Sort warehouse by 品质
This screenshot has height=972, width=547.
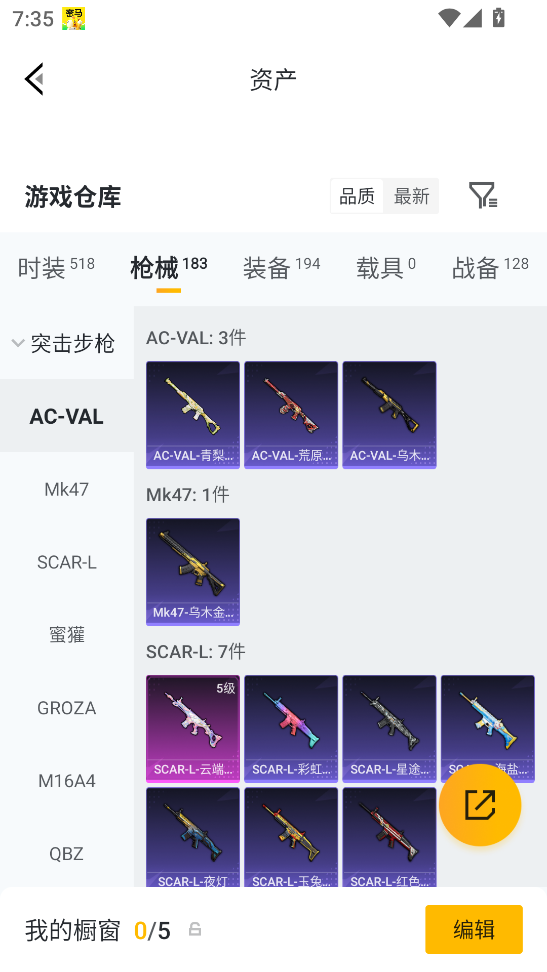click(357, 197)
